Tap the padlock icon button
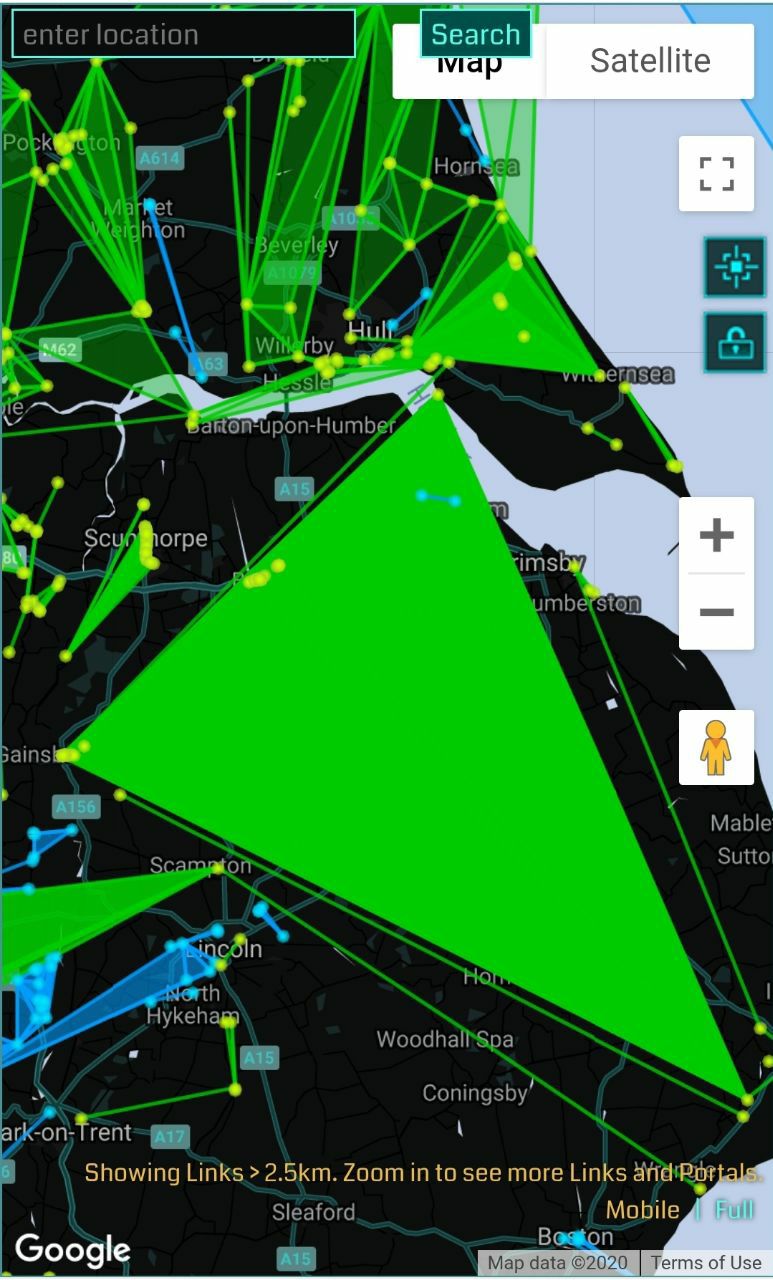 coord(735,342)
